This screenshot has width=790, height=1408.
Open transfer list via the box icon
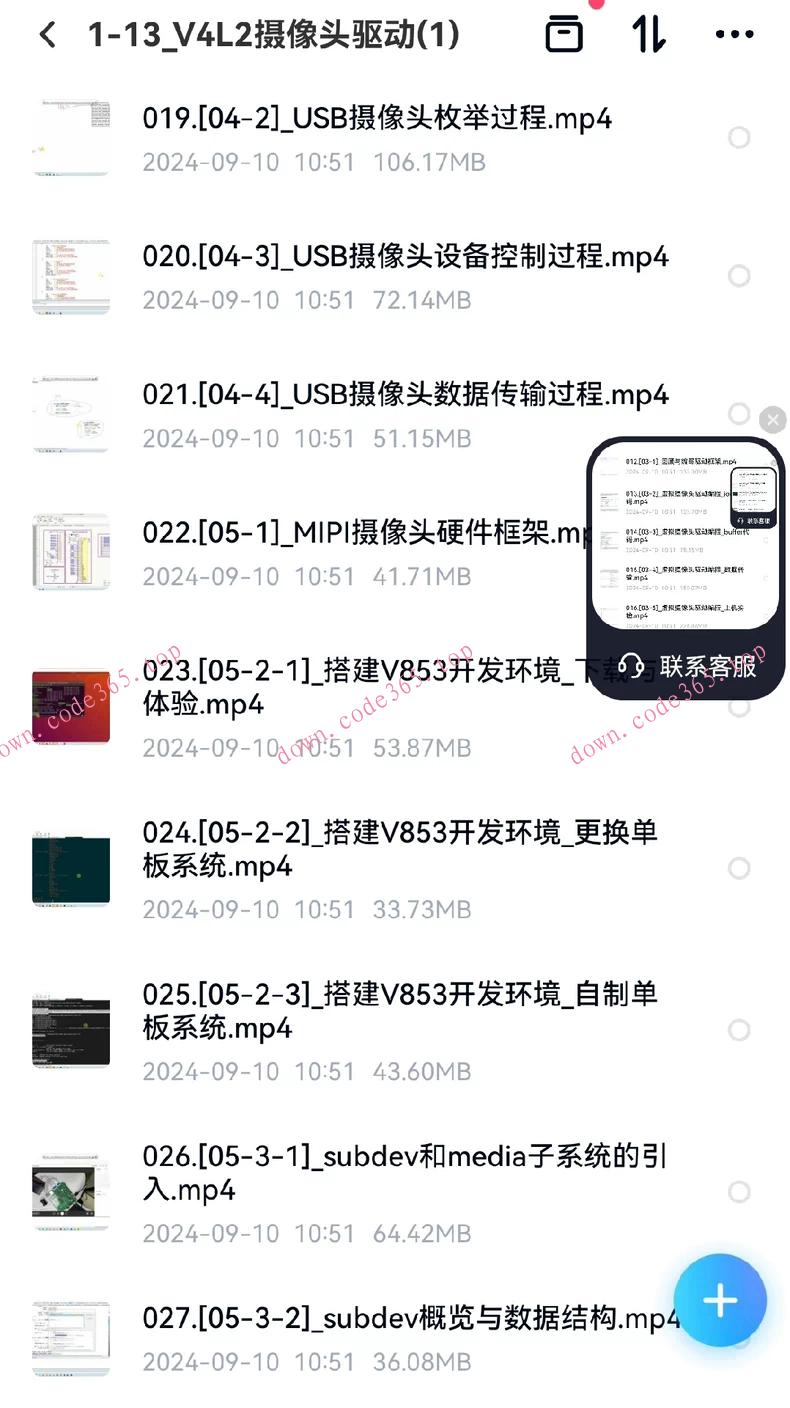tap(565, 33)
